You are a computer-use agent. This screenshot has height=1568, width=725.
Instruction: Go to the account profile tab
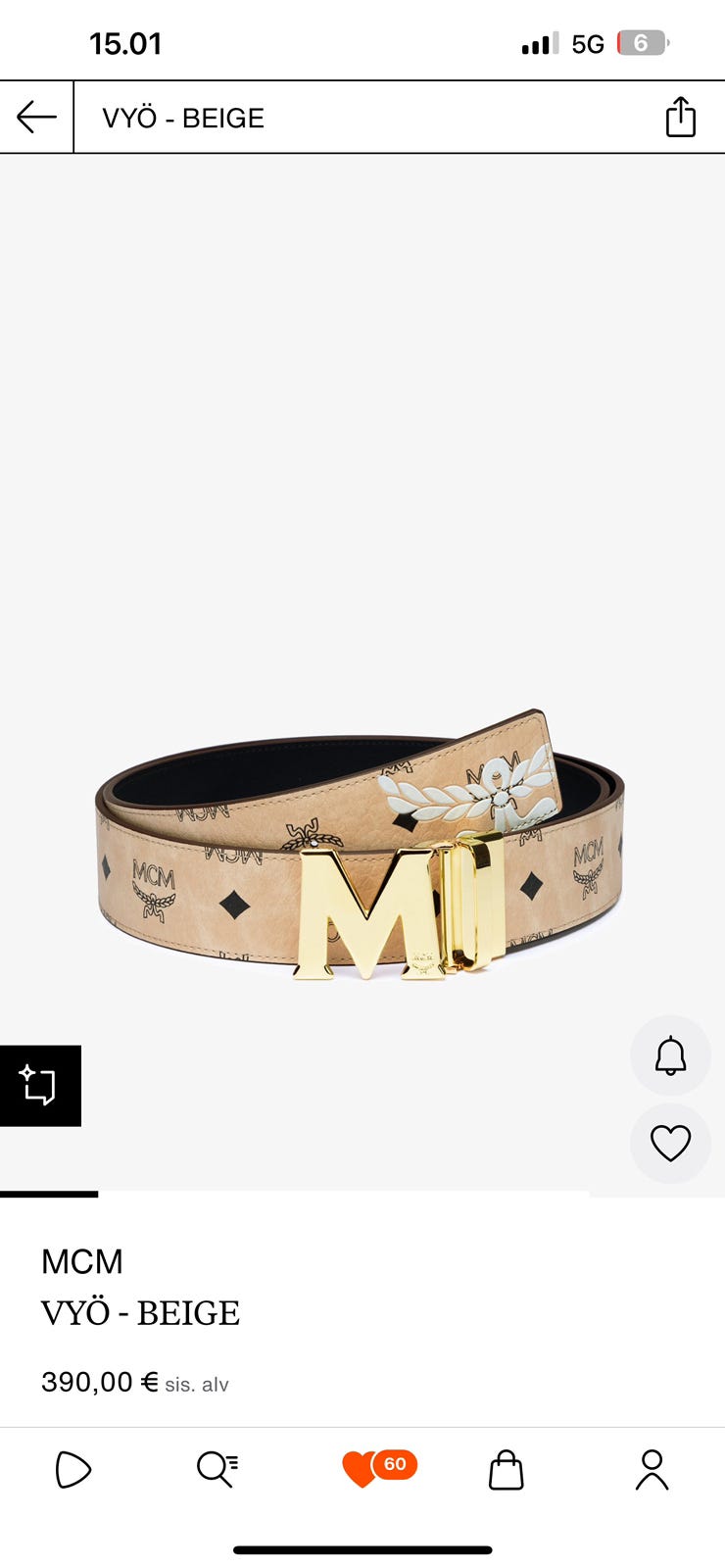coord(652,1470)
